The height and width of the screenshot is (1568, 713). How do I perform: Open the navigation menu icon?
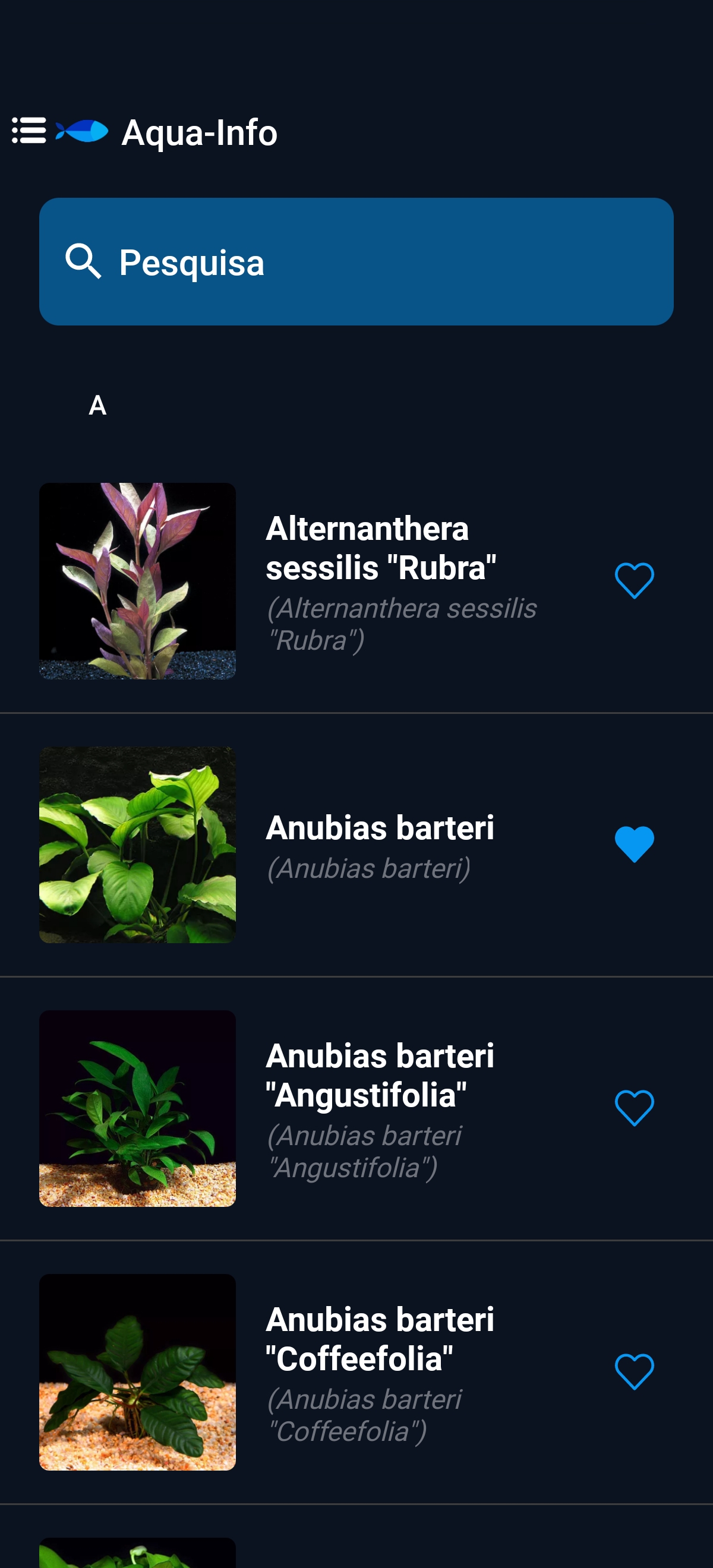pos(29,131)
